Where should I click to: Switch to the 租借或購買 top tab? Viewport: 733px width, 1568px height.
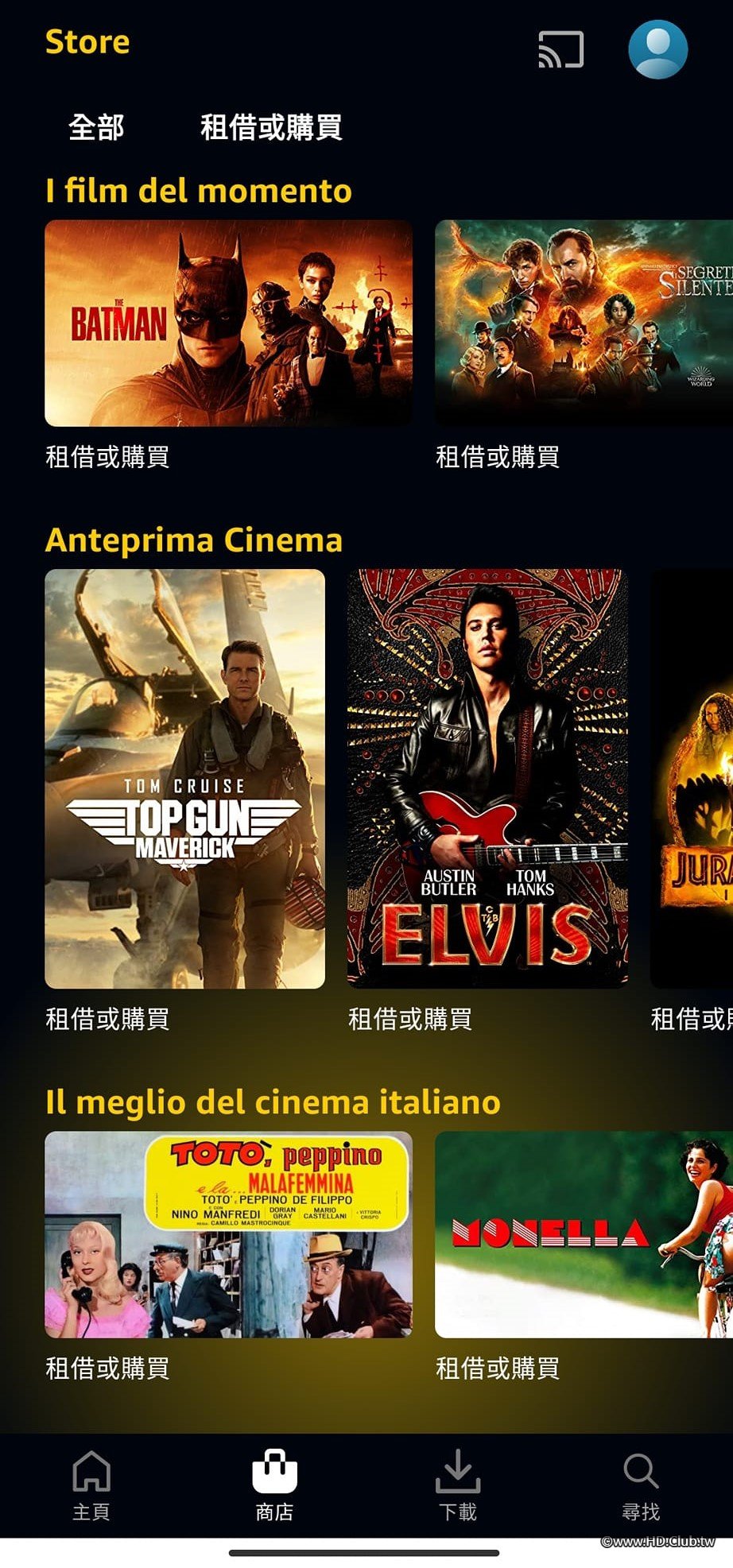pyautogui.click(x=271, y=127)
